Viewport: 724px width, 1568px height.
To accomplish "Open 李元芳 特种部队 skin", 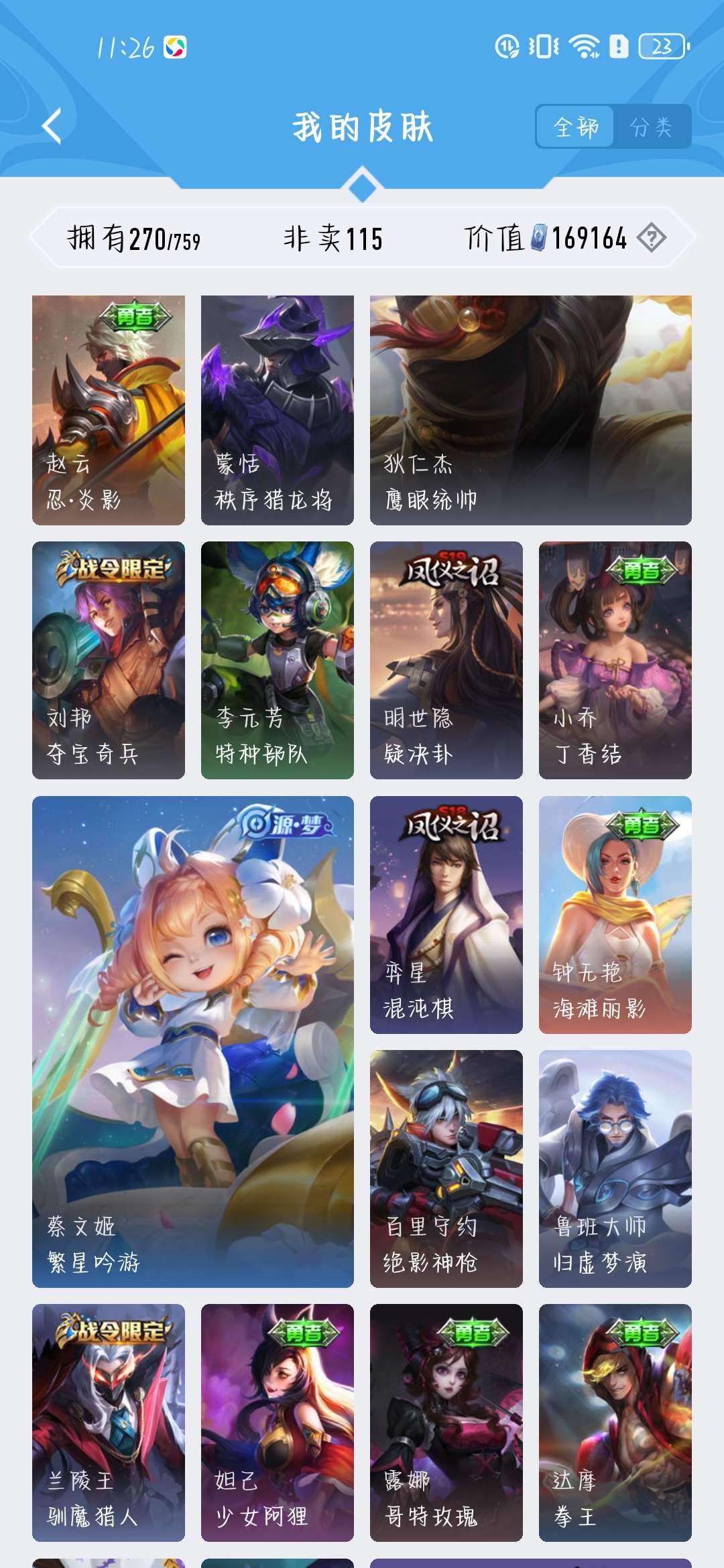I will 278,660.
